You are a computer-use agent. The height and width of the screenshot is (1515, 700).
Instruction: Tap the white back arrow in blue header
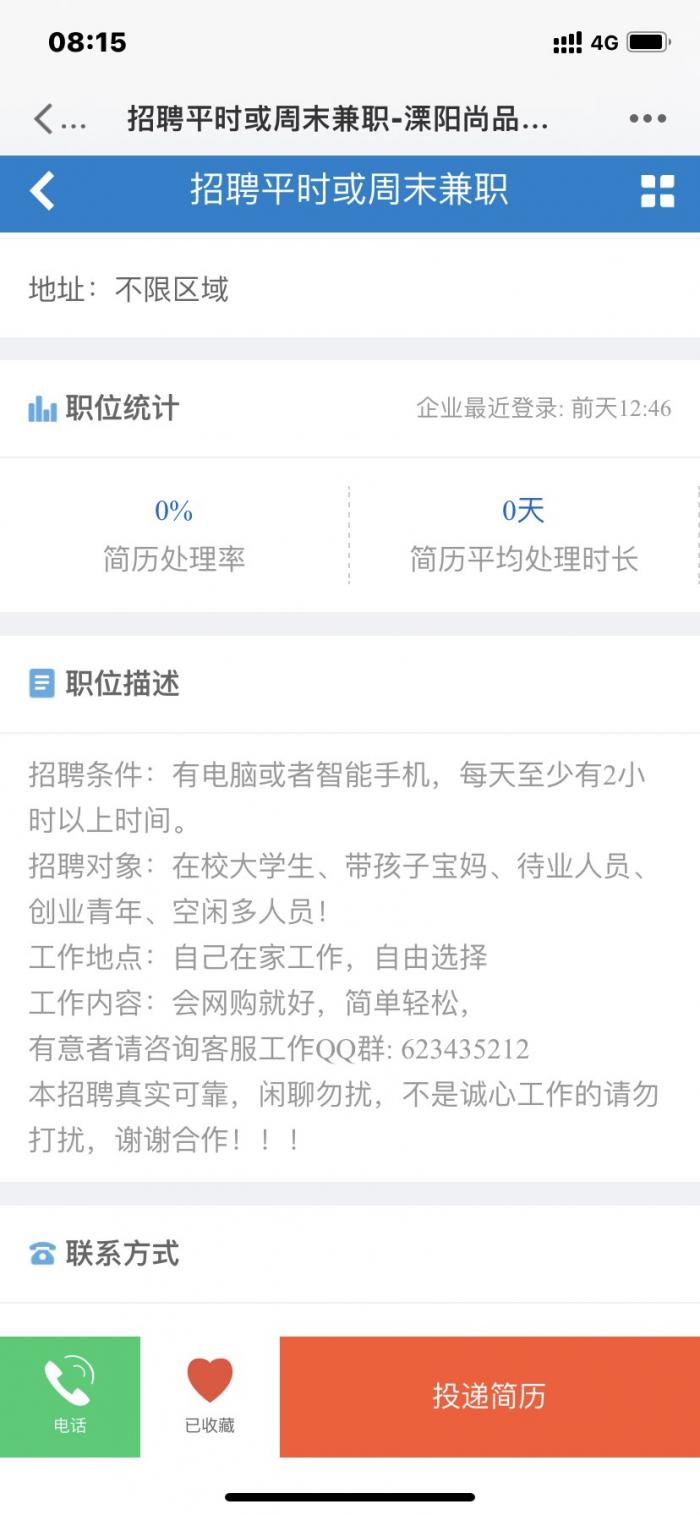42,190
